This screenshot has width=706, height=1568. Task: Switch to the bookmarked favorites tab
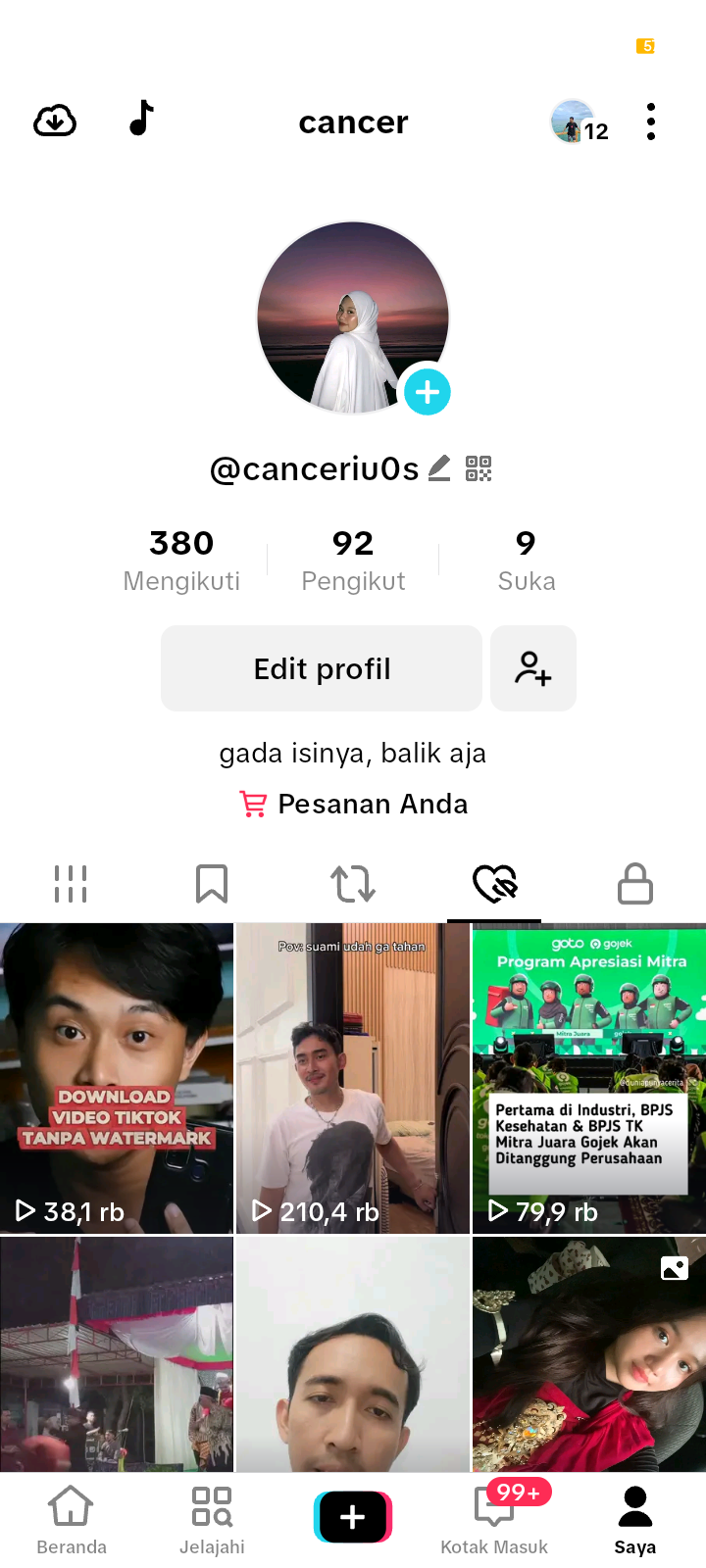pos(212,884)
